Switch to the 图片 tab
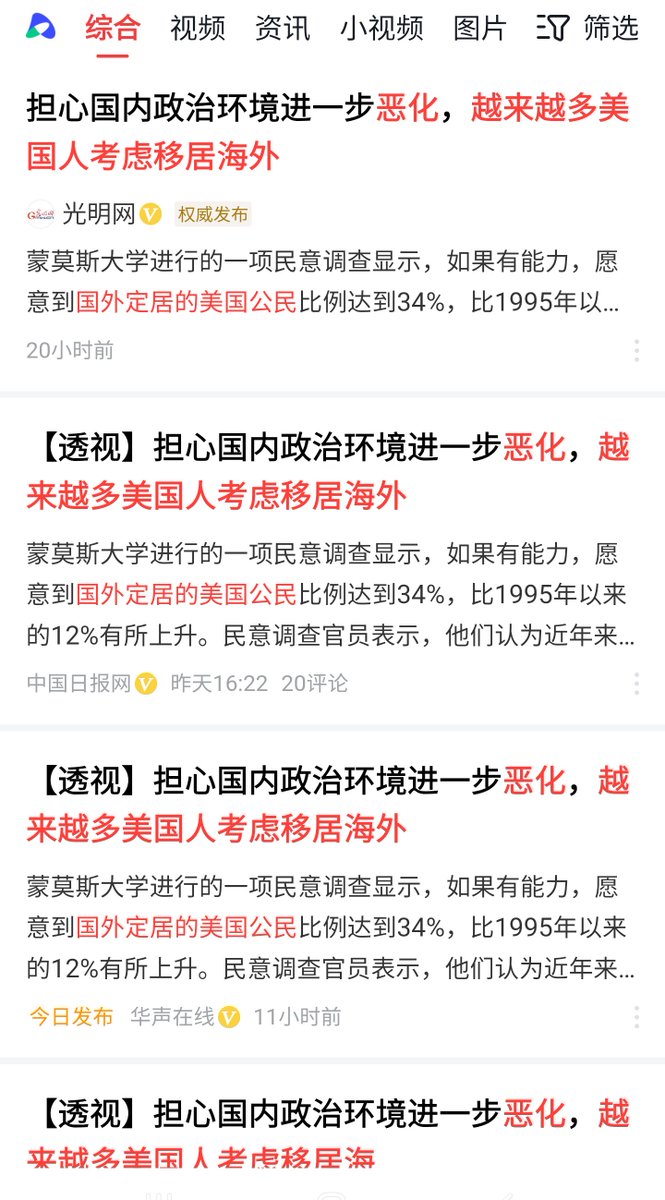The image size is (665, 1200). 480,28
